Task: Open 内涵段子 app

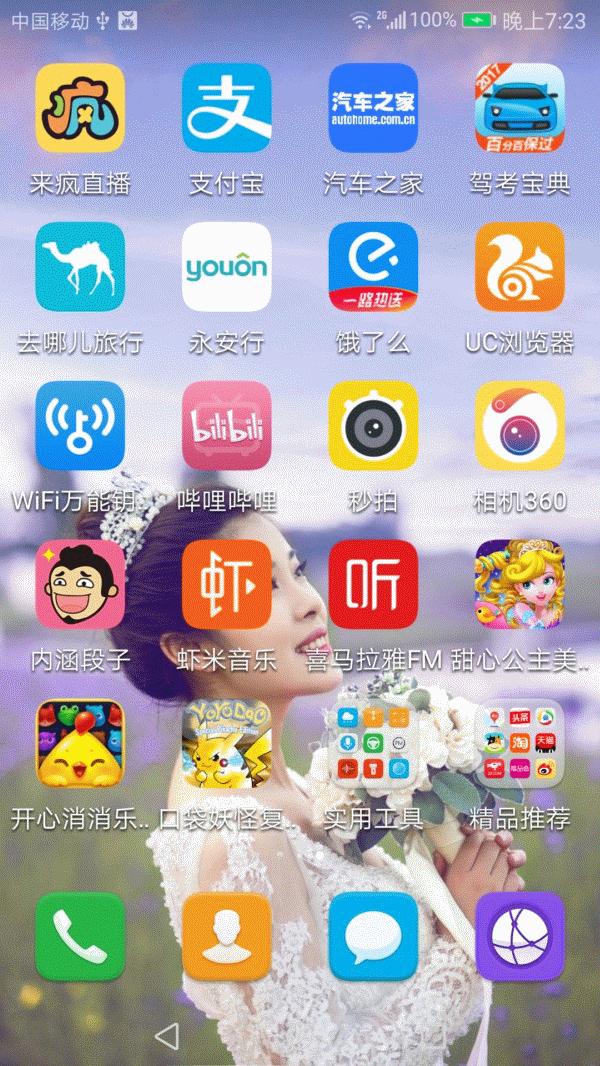Action: point(80,585)
